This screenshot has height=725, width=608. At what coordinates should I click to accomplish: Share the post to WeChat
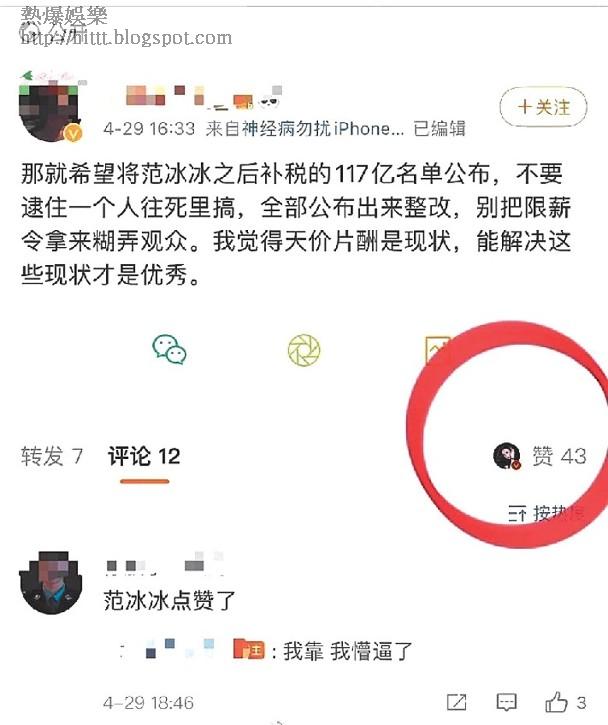pyautogui.click(x=169, y=348)
